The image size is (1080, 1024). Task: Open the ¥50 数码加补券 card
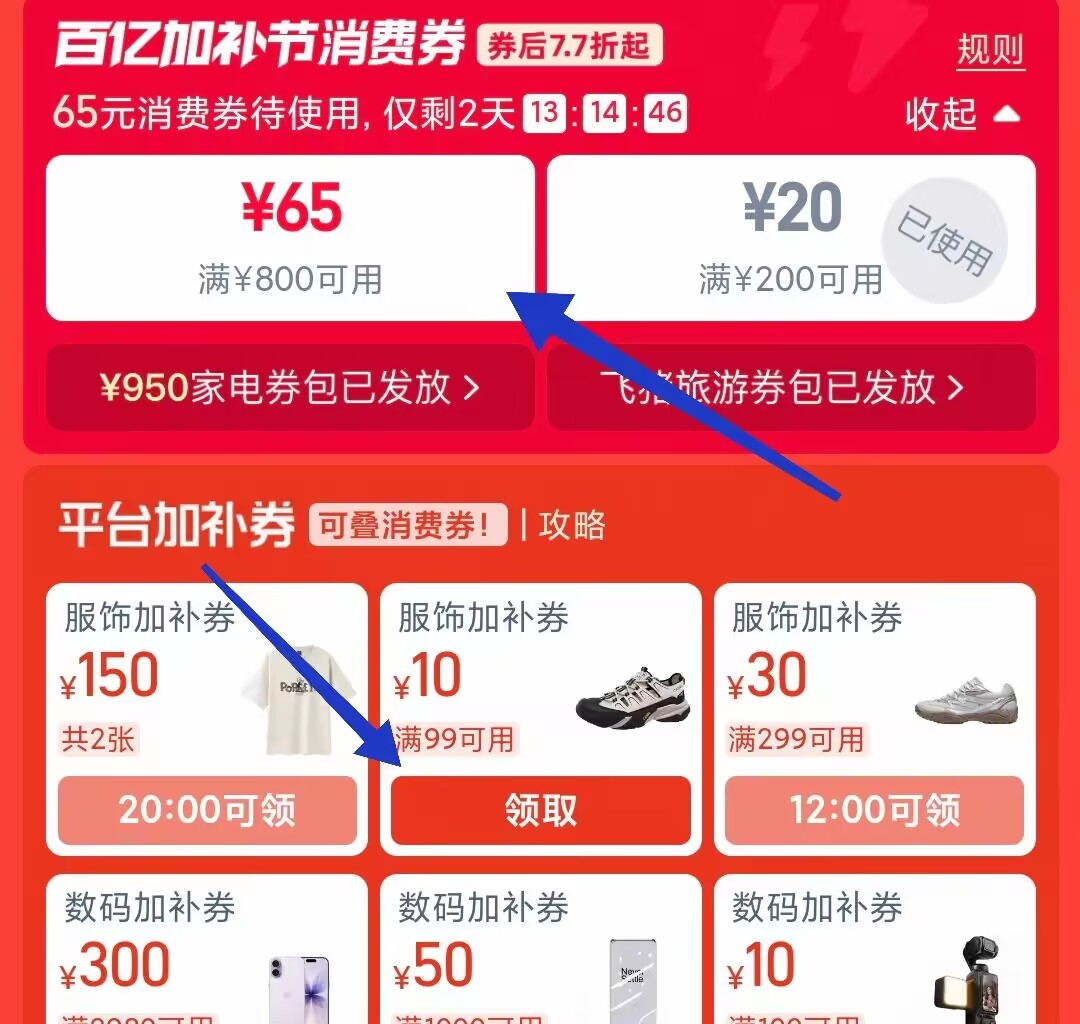tap(541, 949)
